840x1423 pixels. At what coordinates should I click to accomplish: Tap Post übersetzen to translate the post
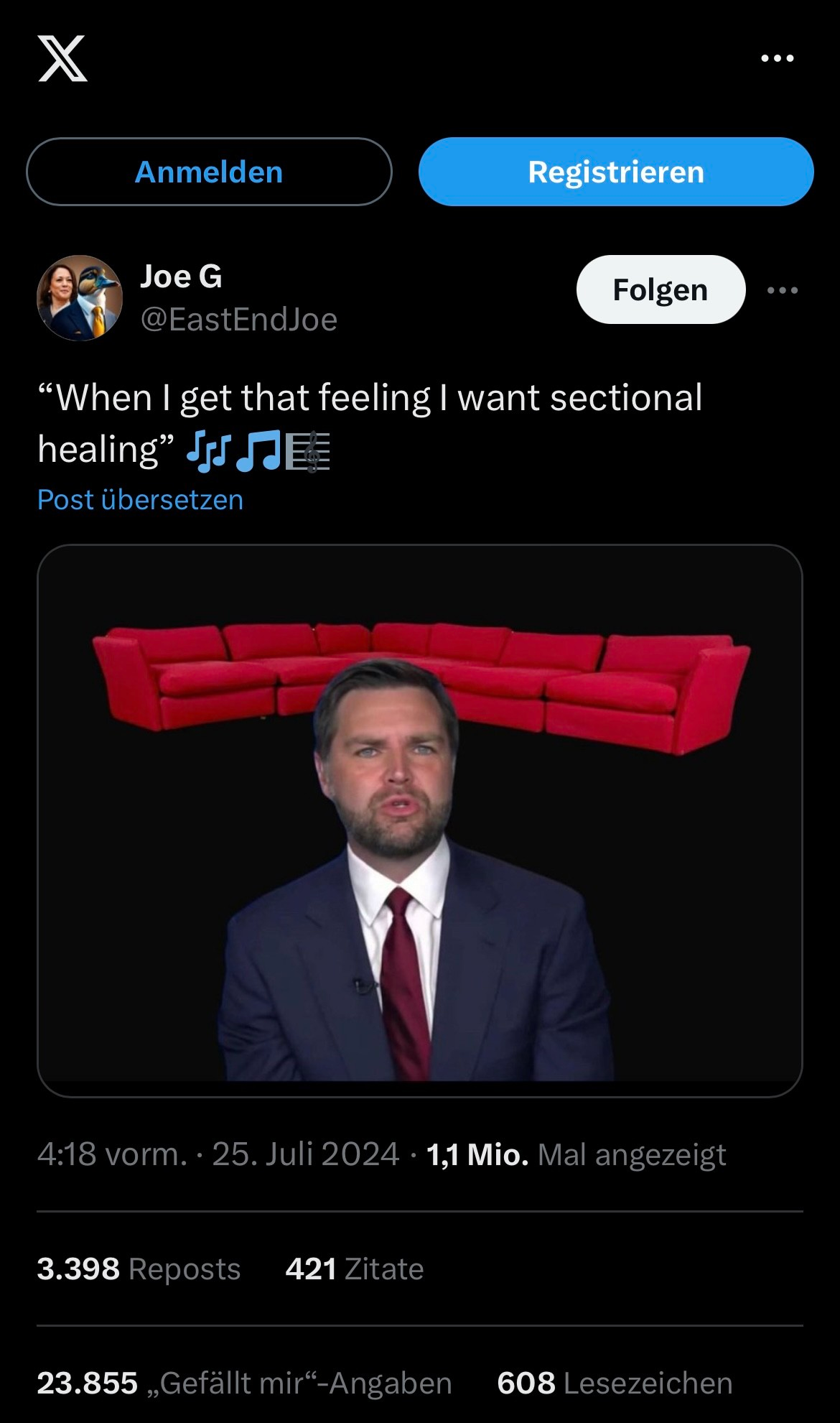point(140,499)
